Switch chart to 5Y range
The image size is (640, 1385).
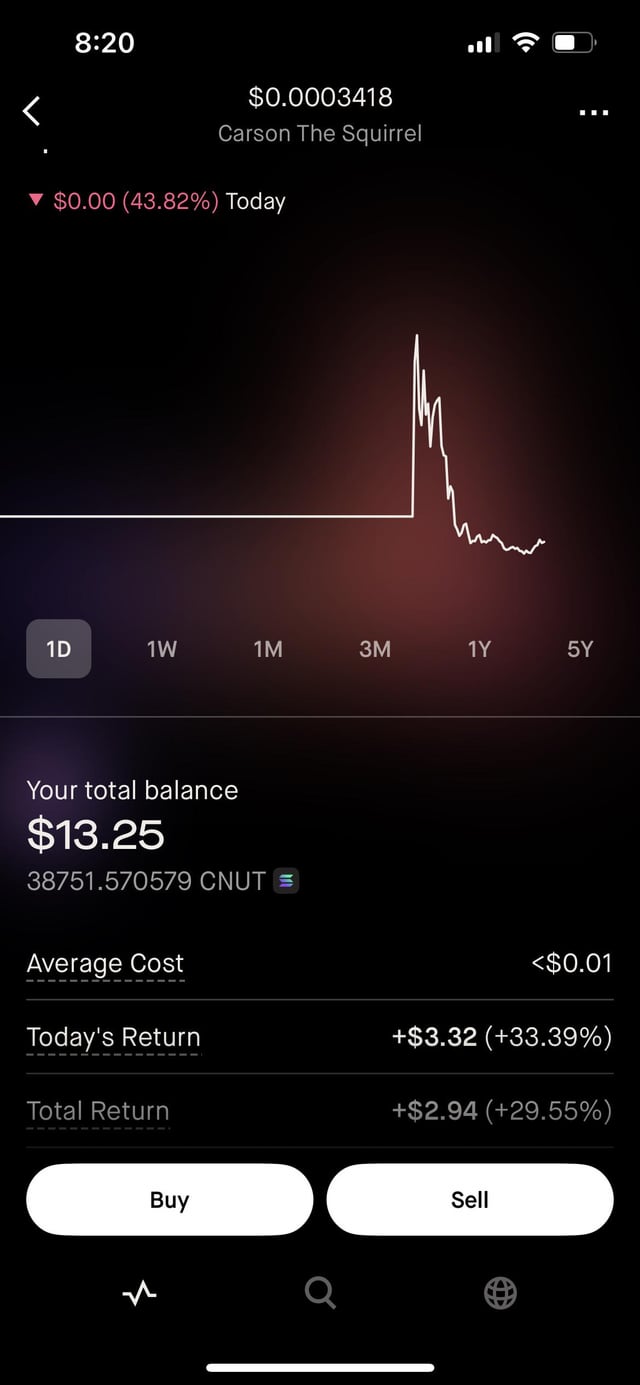(580, 649)
